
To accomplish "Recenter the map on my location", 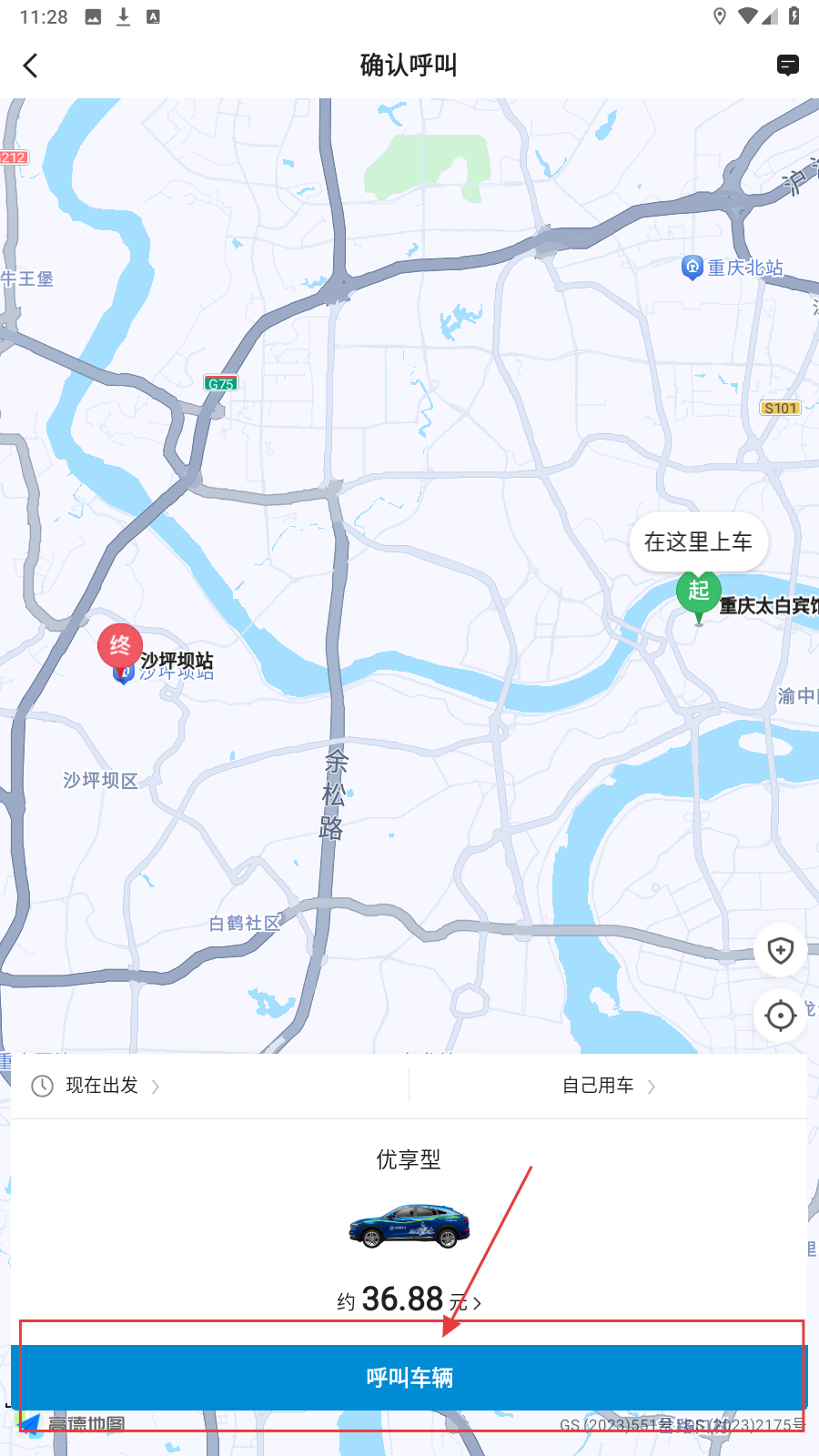I will point(780,1015).
